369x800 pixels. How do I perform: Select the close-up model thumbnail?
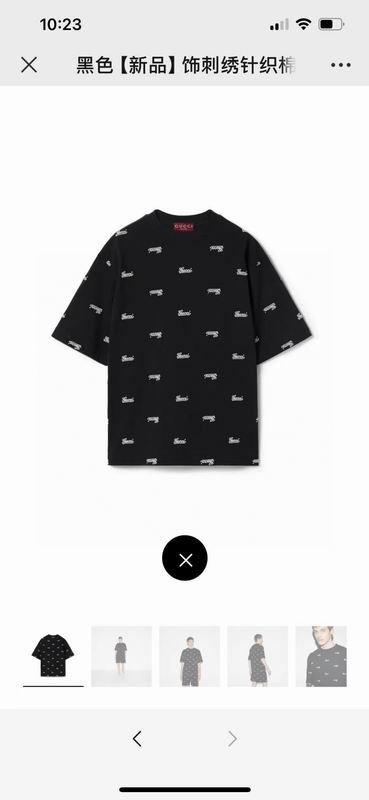(x=321, y=656)
